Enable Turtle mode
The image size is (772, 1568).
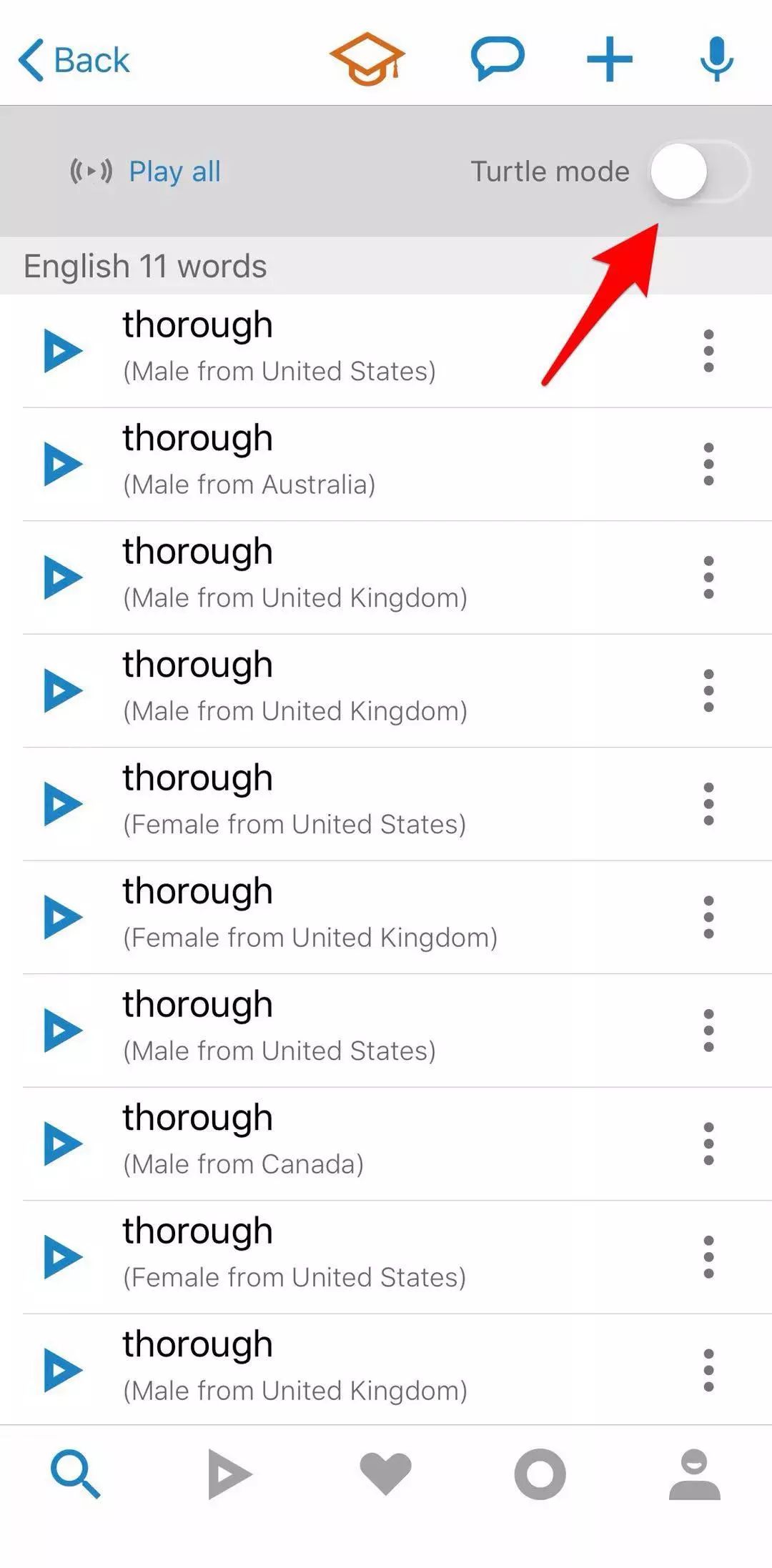point(698,172)
